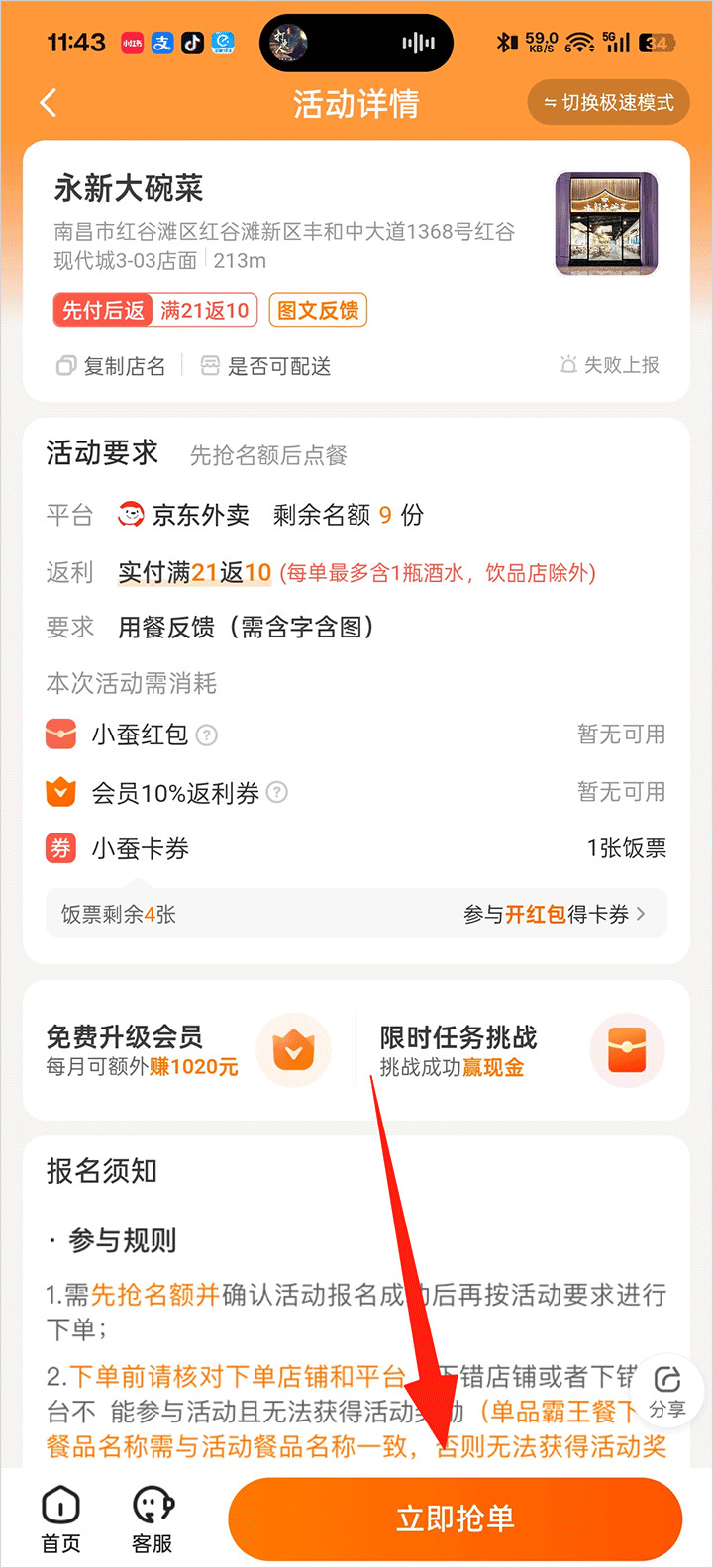Switch to the 首页 bottom tab
Image resolution: width=713 pixels, height=1568 pixels.
[59, 1519]
